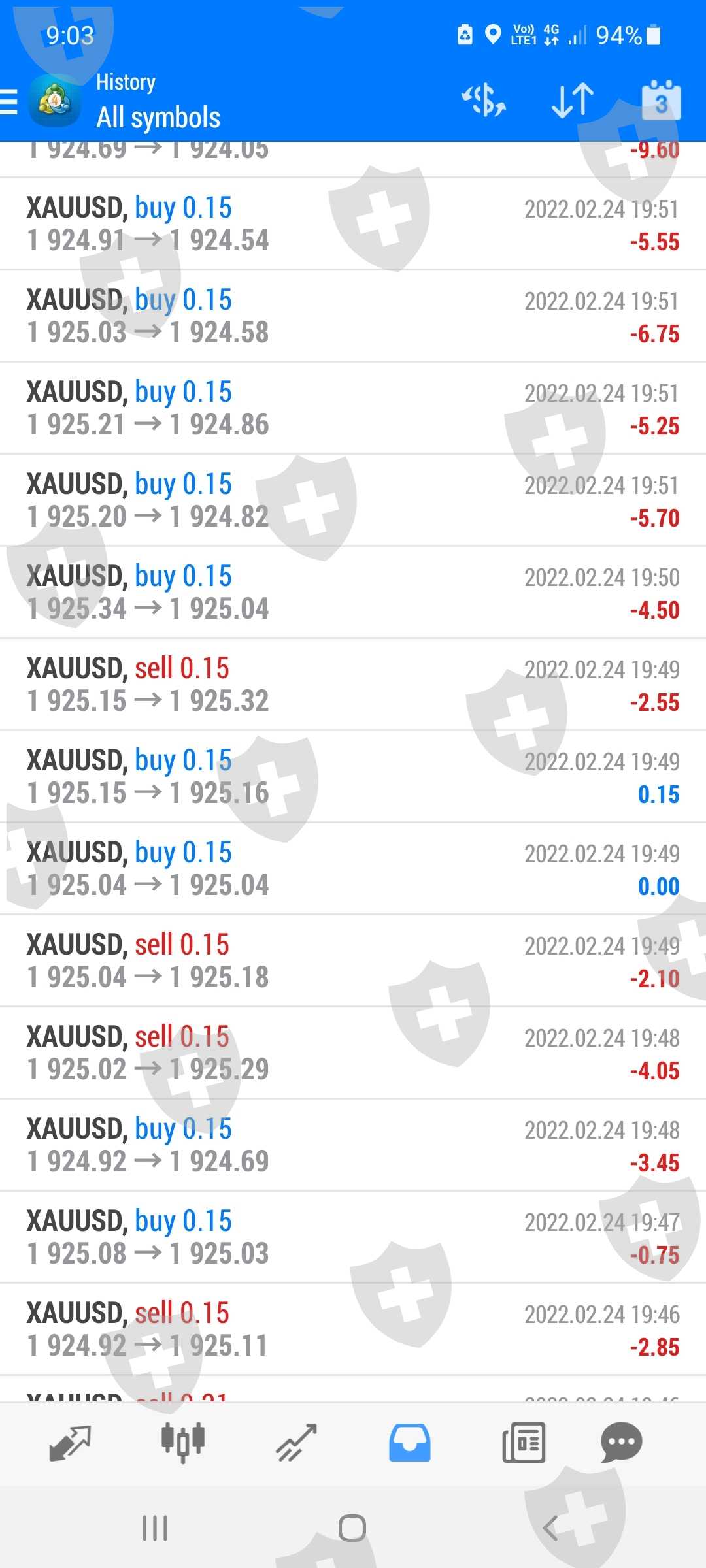Open the sell trade with -2.85 loss
The width and height of the screenshot is (706, 1568).
(353, 1330)
